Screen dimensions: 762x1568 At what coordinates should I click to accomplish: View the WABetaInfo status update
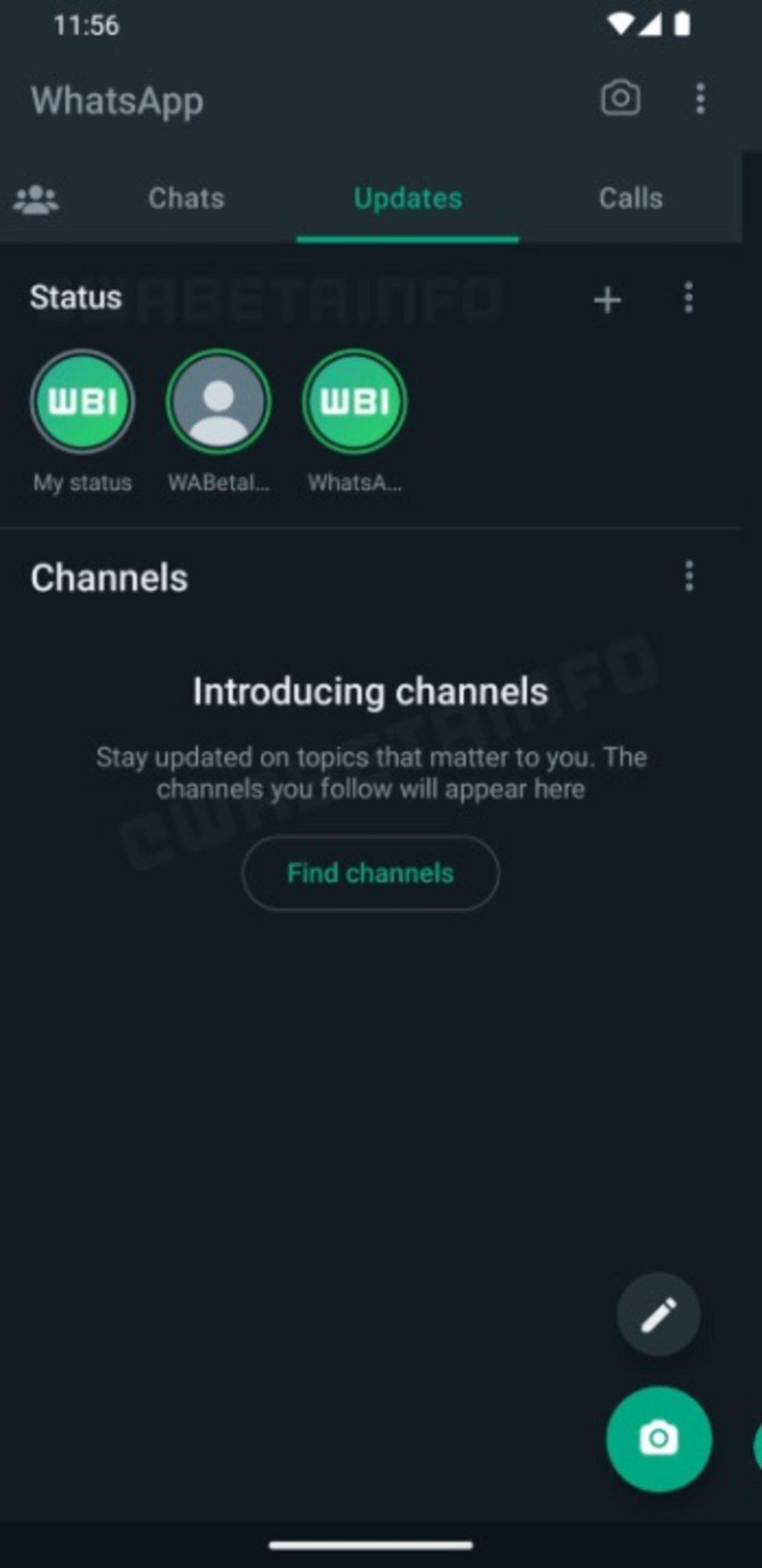pos(218,403)
